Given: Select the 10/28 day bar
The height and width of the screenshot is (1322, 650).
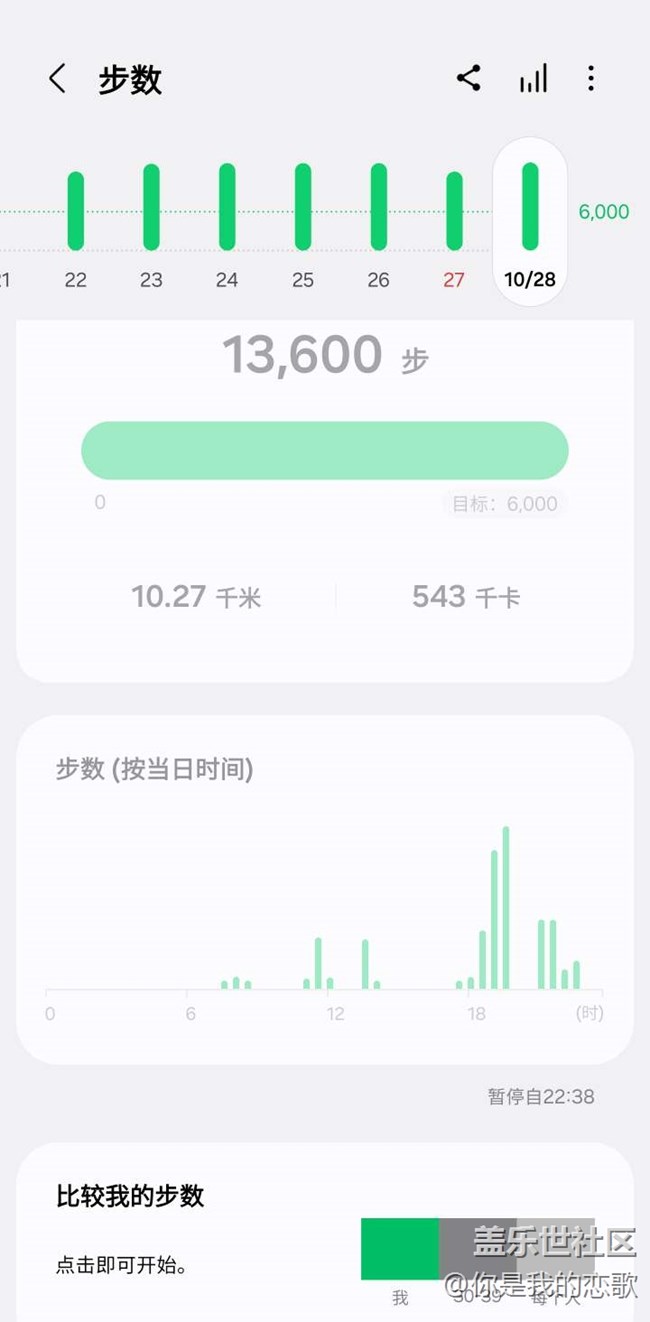Looking at the screenshot, I should [x=530, y=220].
